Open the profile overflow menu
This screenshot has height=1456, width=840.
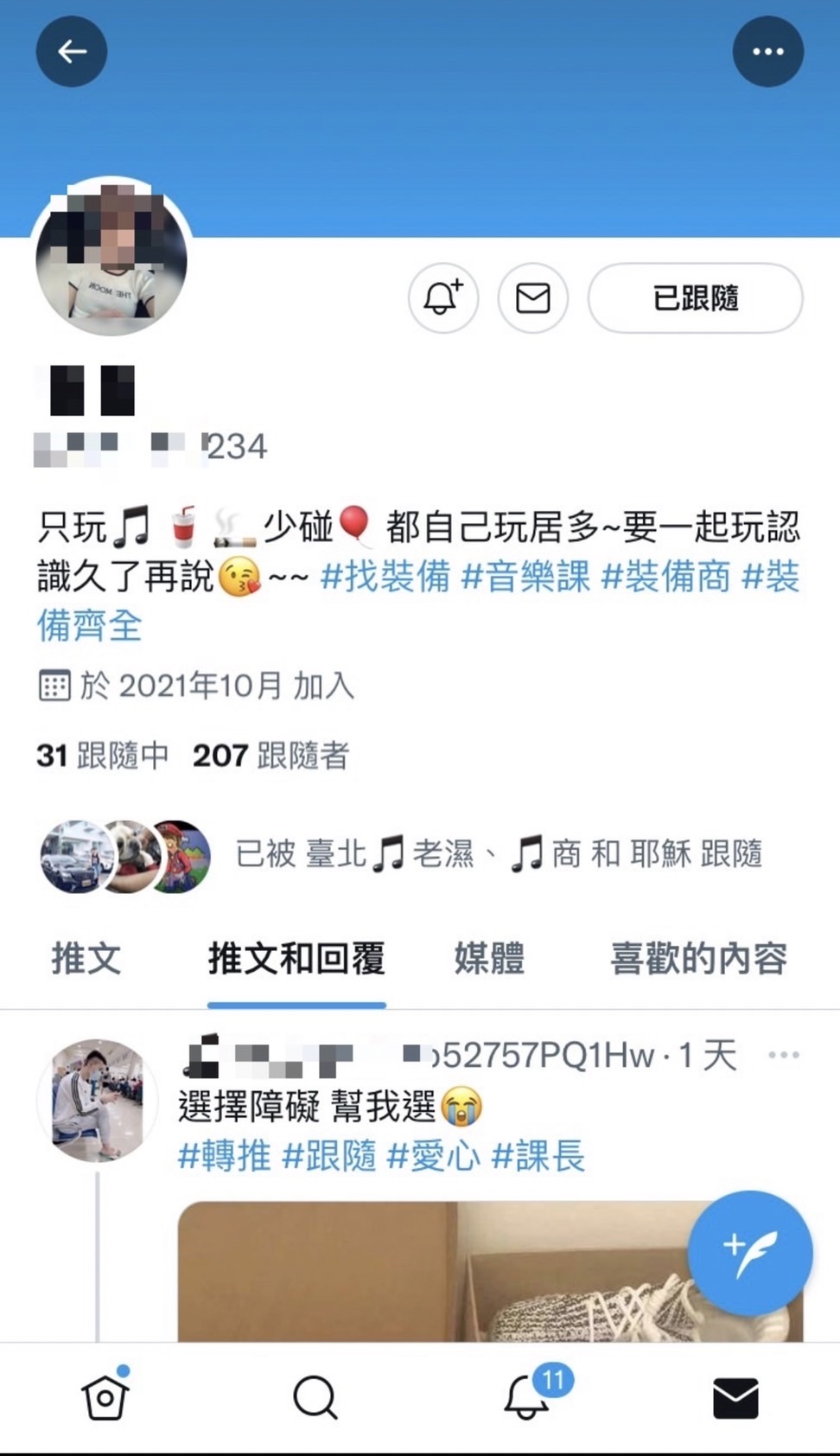click(767, 51)
